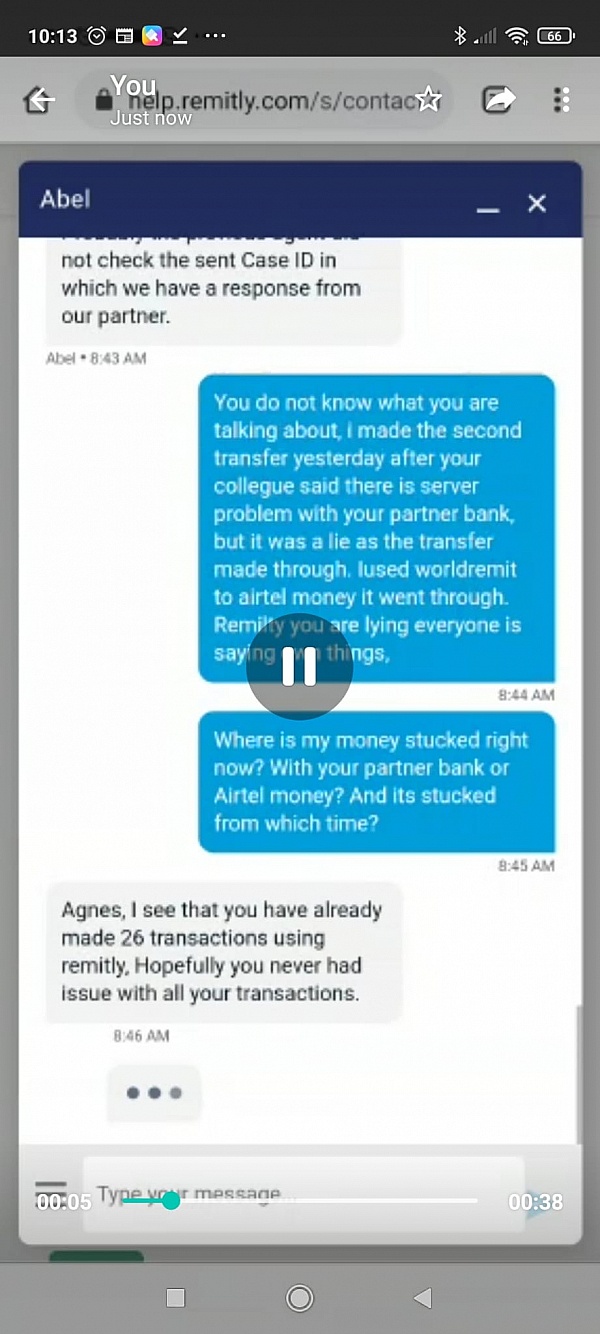
Task: Star this video message
Action: [x=428, y=99]
